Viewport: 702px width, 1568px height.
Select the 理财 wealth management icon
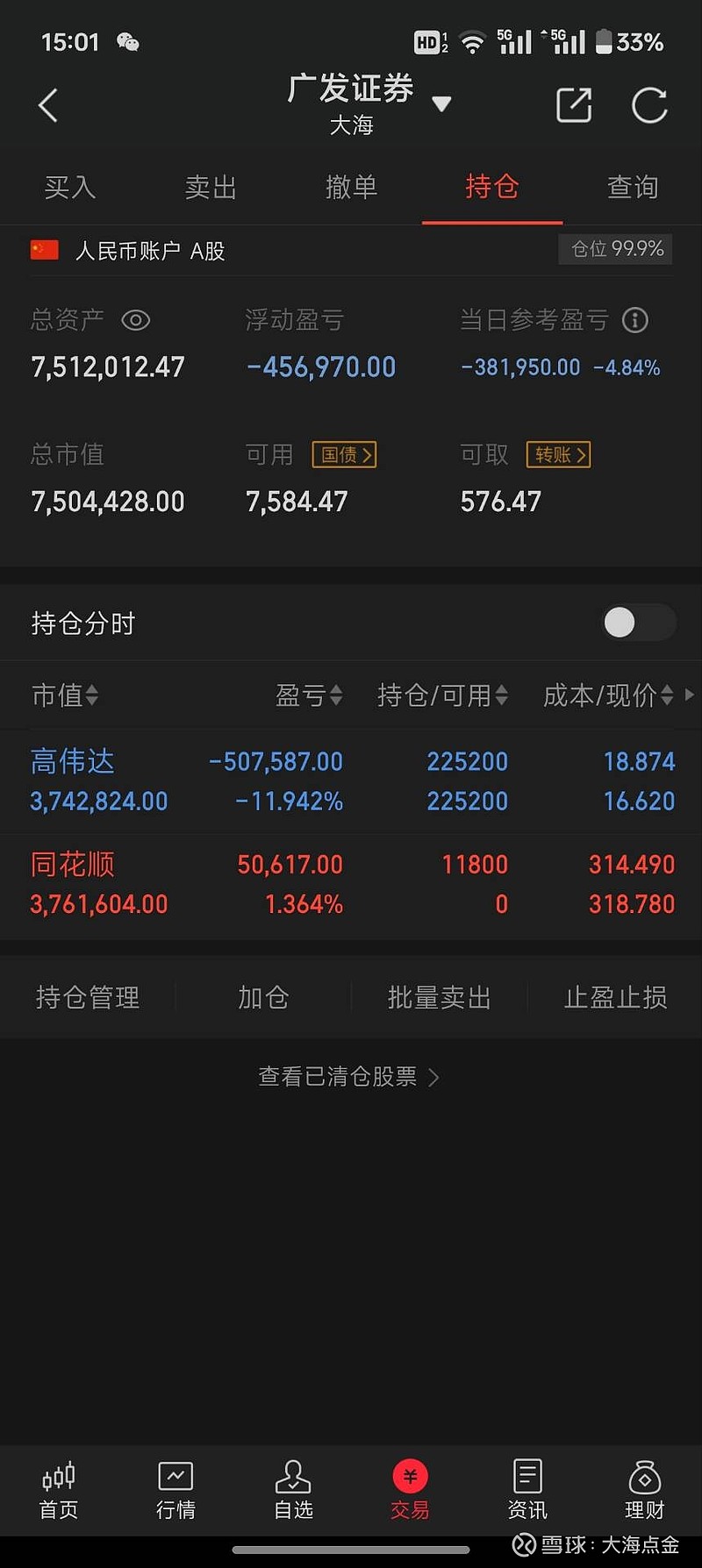pyautogui.click(x=644, y=1491)
